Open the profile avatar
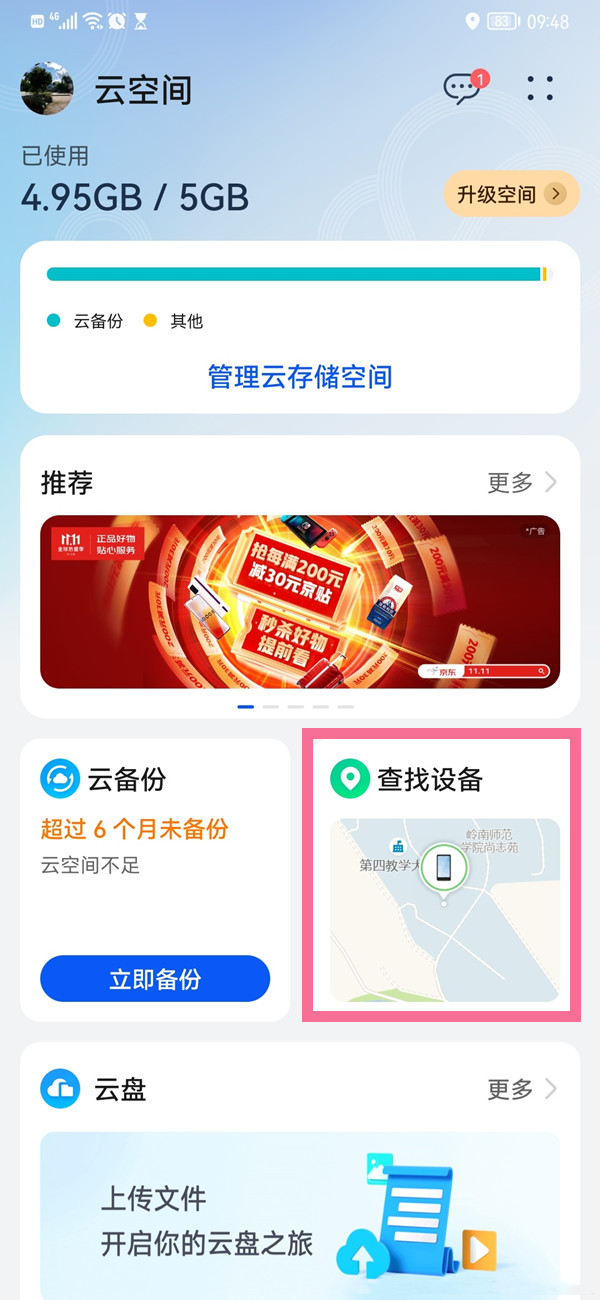 [46, 89]
